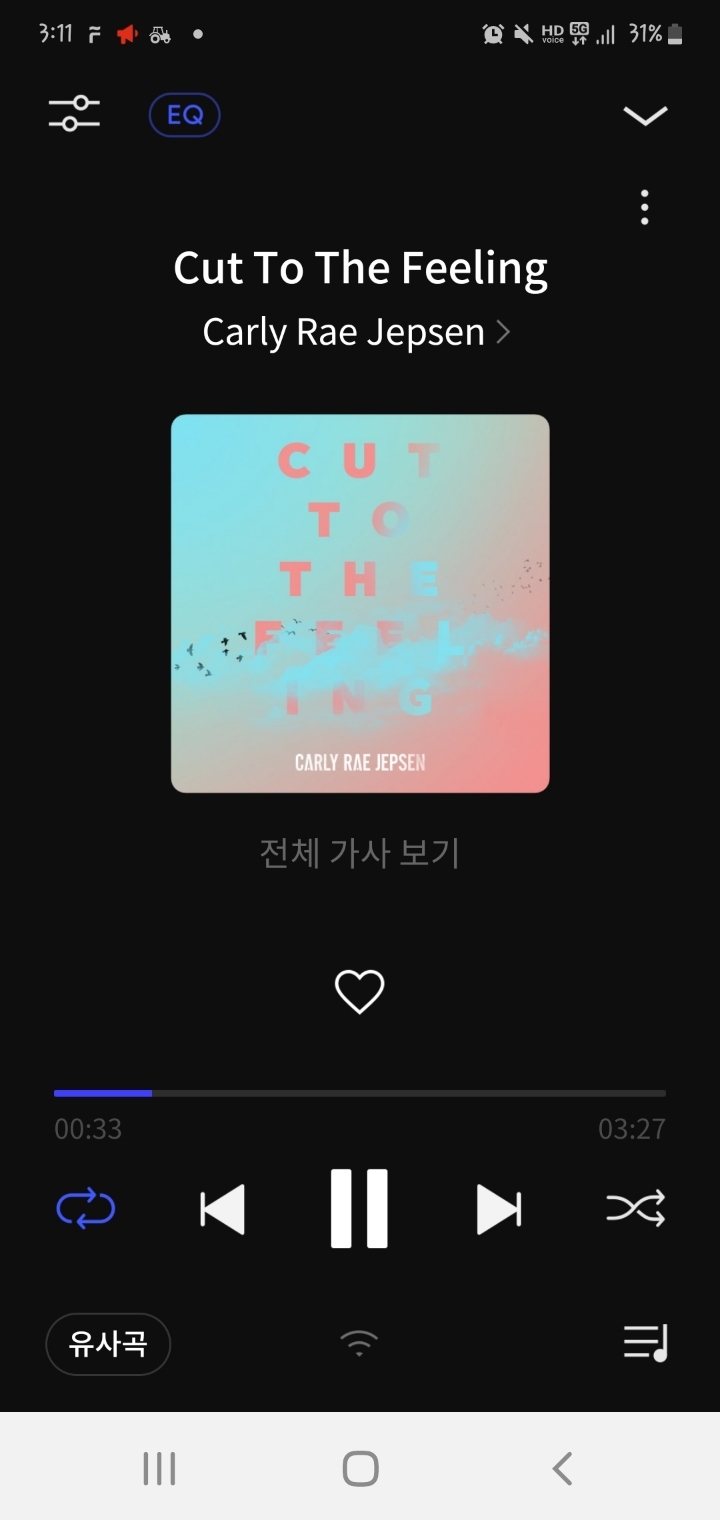Screen dimensions: 720x1520
Task: Collapse the player with the down chevron
Action: (645, 115)
